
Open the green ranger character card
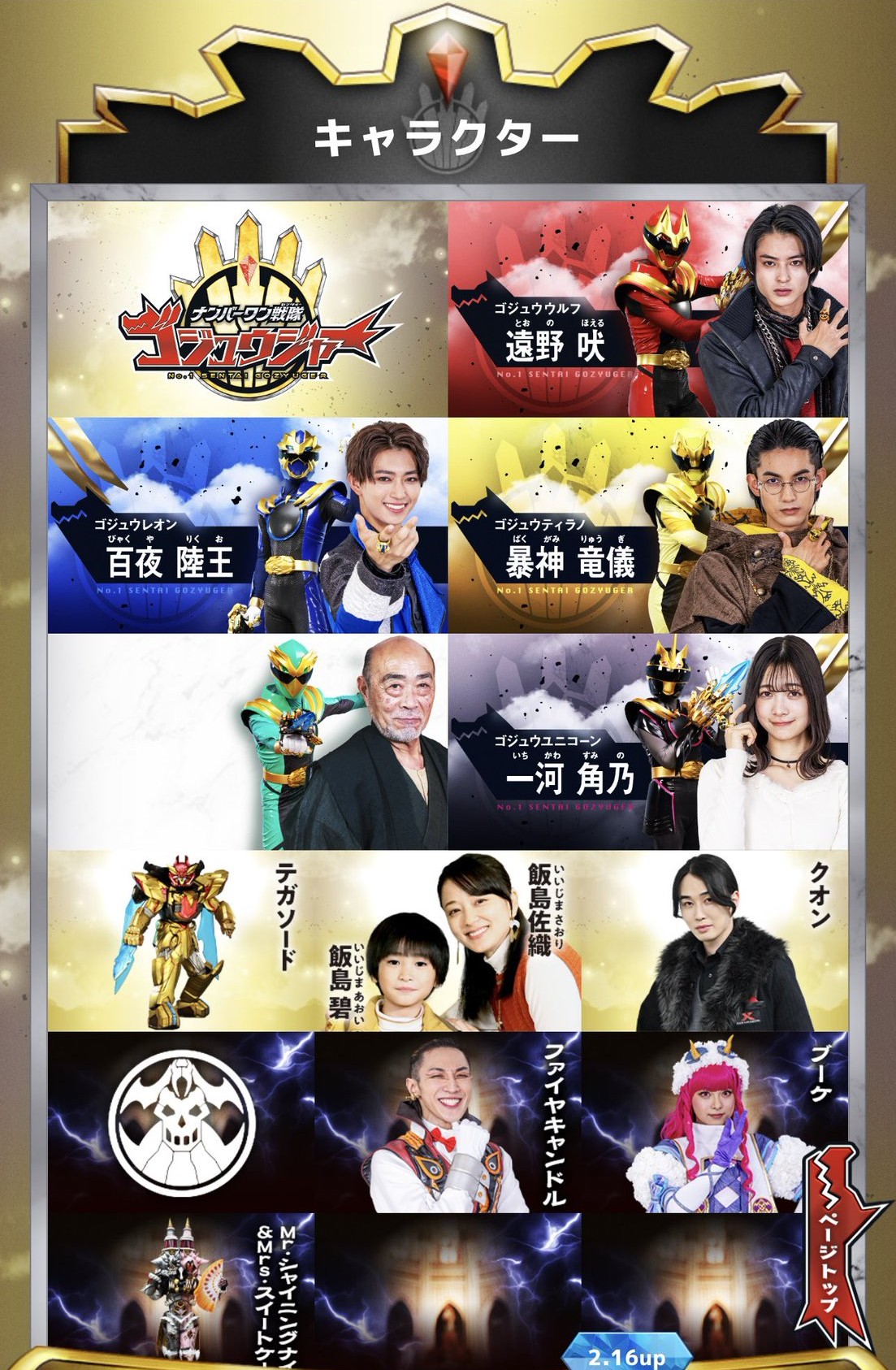247,742
